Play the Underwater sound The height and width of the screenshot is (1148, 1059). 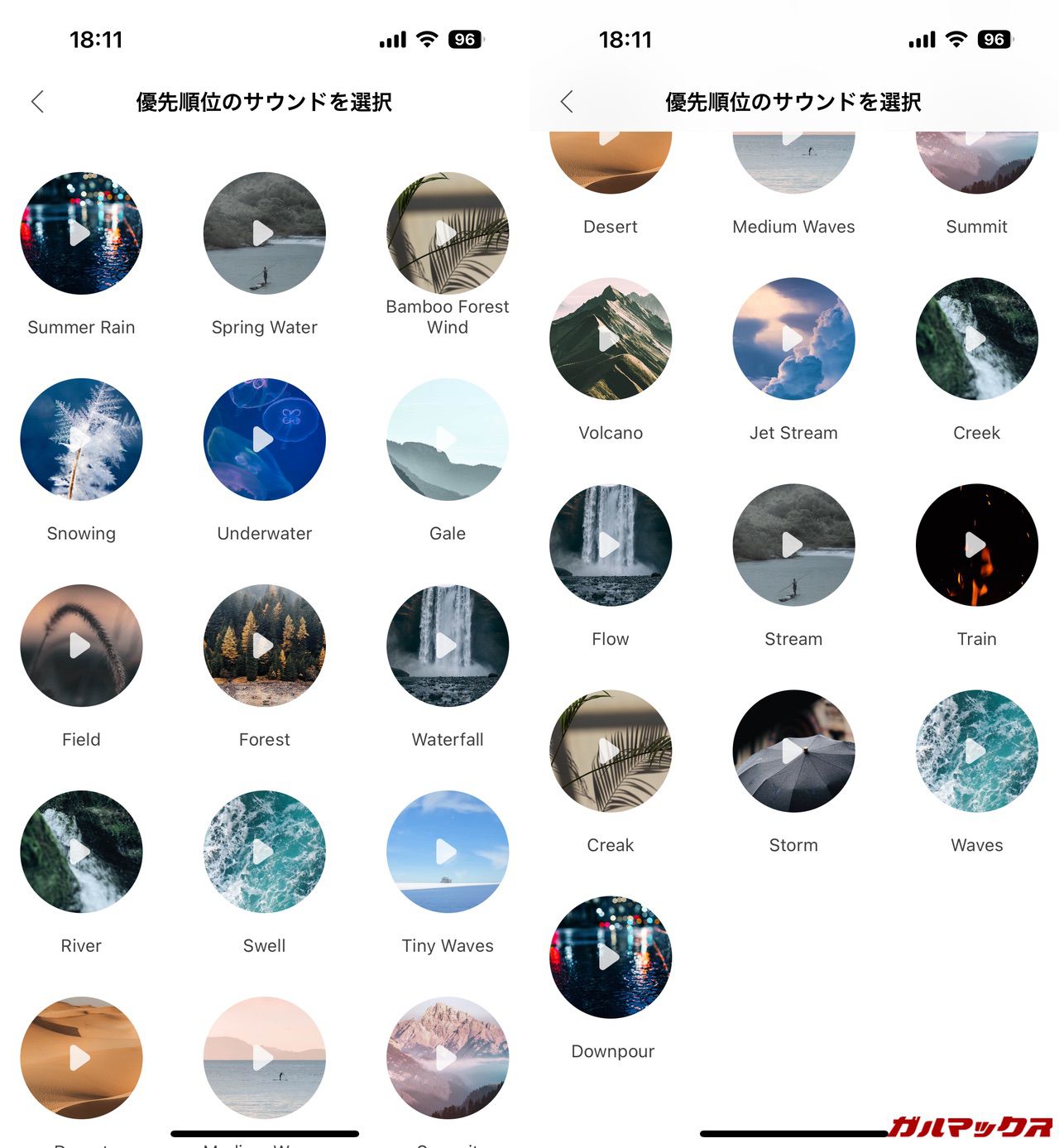click(264, 440)
